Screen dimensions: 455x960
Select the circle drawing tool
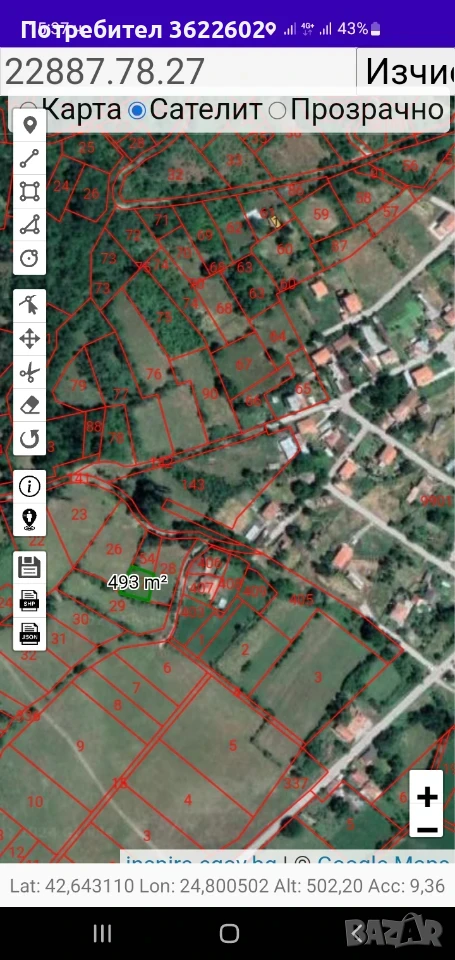pyautogui.click(x=29, y=258)
